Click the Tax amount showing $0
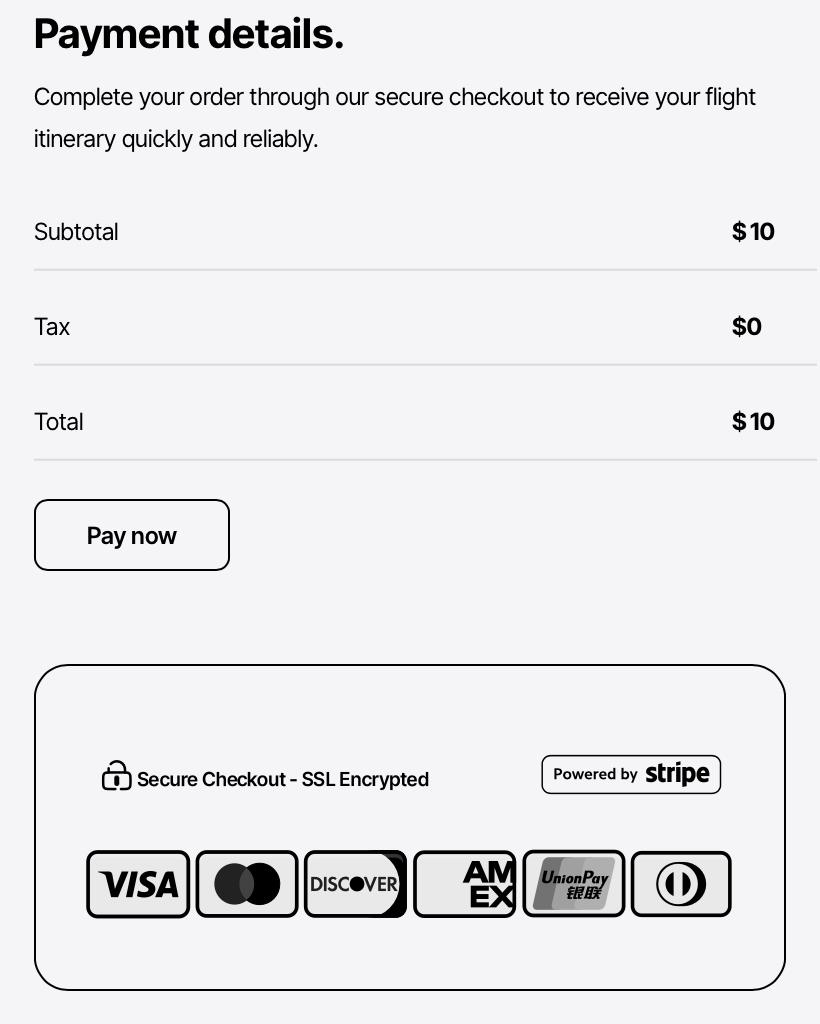This screenshot has width=820, height=1024. tap(746, 326)
